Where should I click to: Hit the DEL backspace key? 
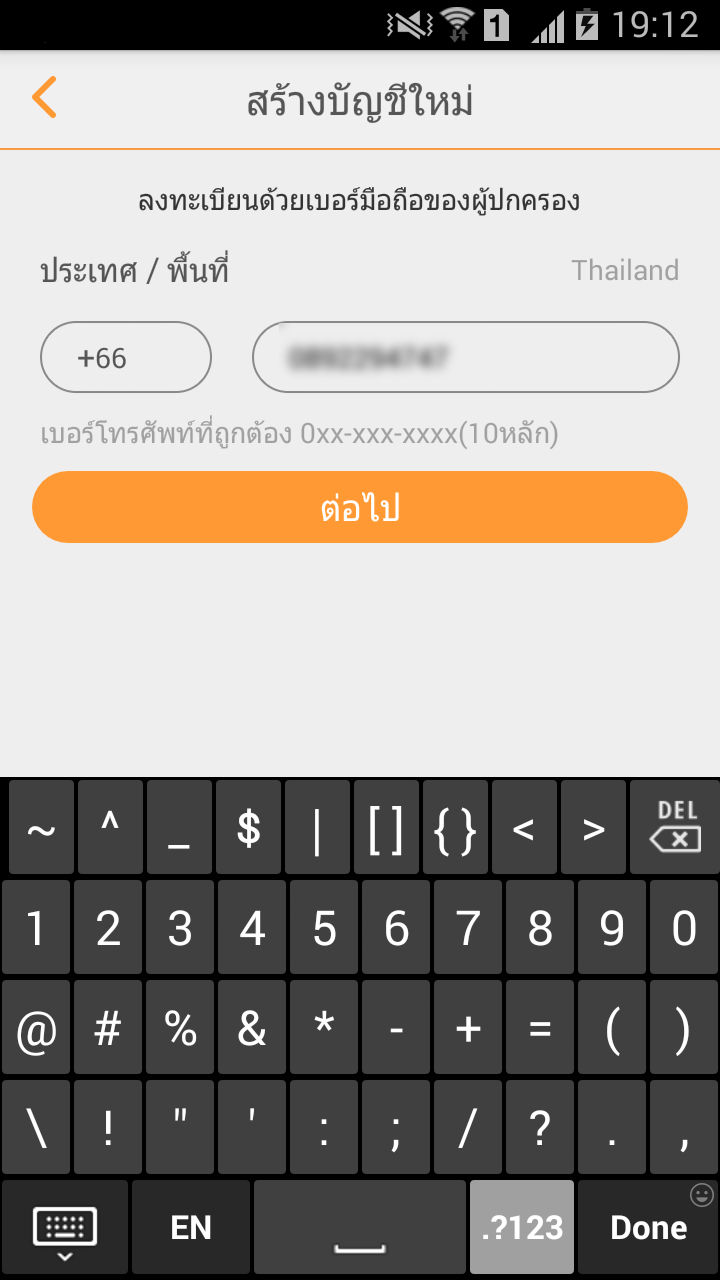click(676, 828)
